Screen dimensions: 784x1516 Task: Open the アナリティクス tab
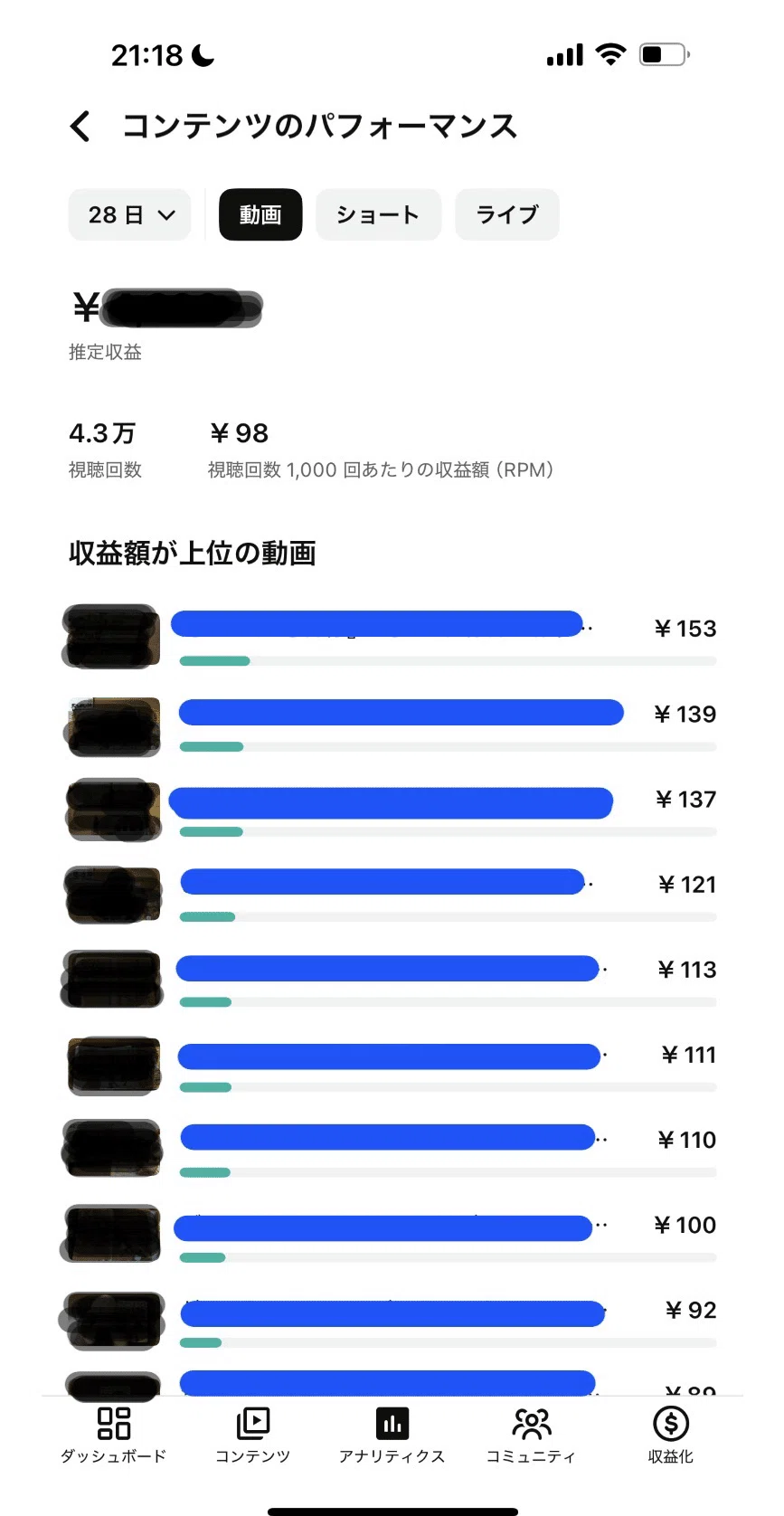pyautogui.click(x=392, y=1435)
